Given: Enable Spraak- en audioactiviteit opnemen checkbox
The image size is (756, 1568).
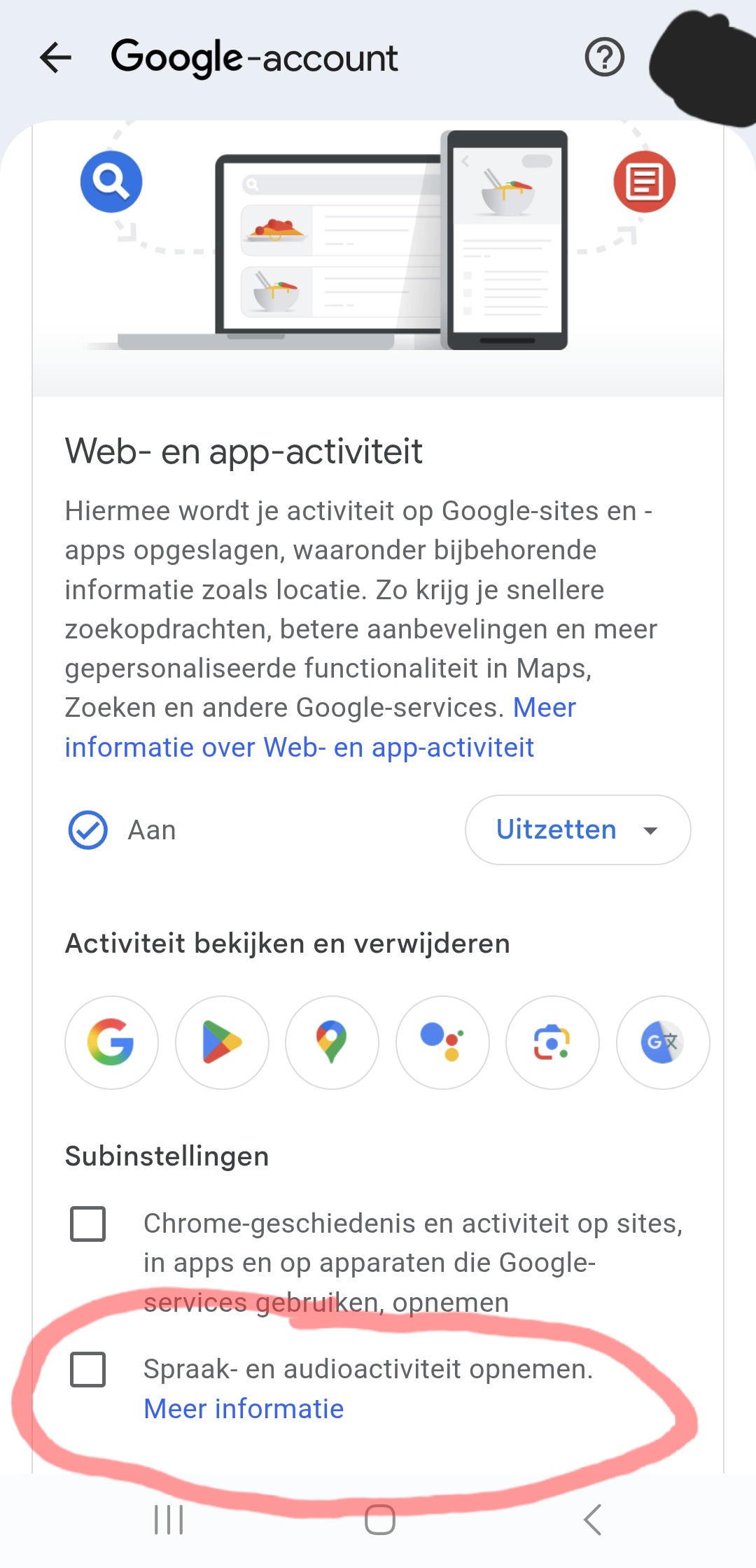Looking at the screenshot, I should pos(88,1369).
